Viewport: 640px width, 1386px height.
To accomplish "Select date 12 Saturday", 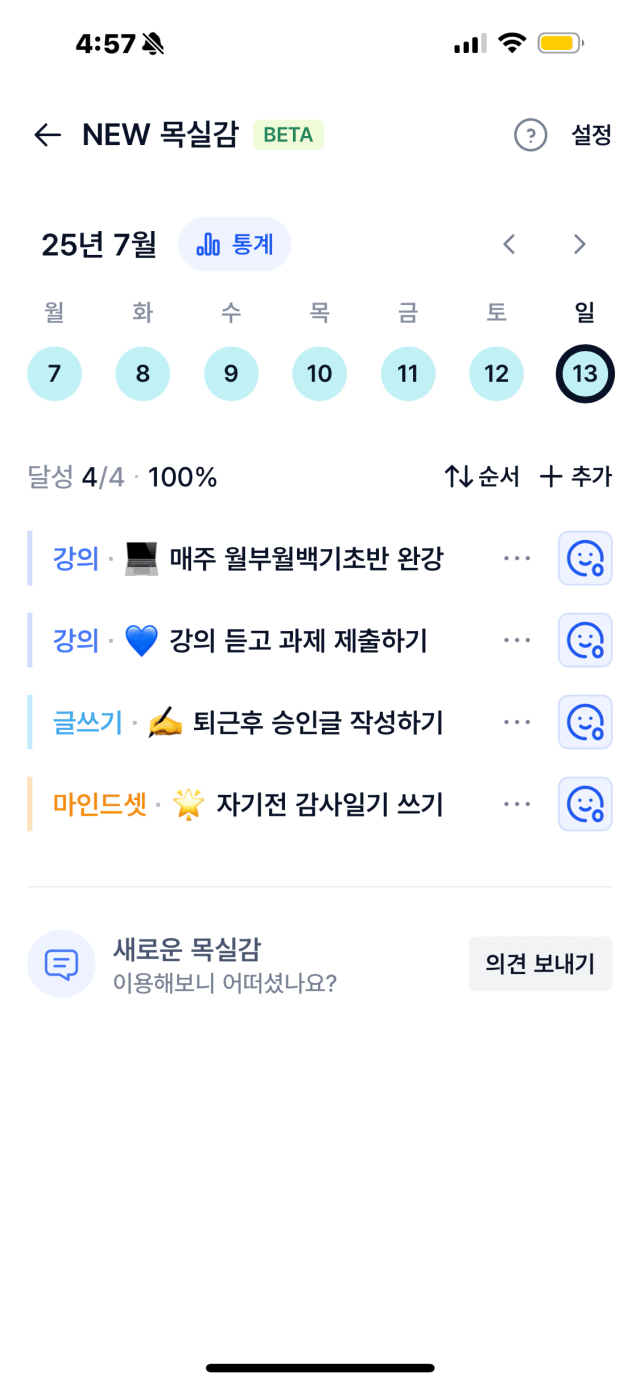I will click(x=496, y=374).
